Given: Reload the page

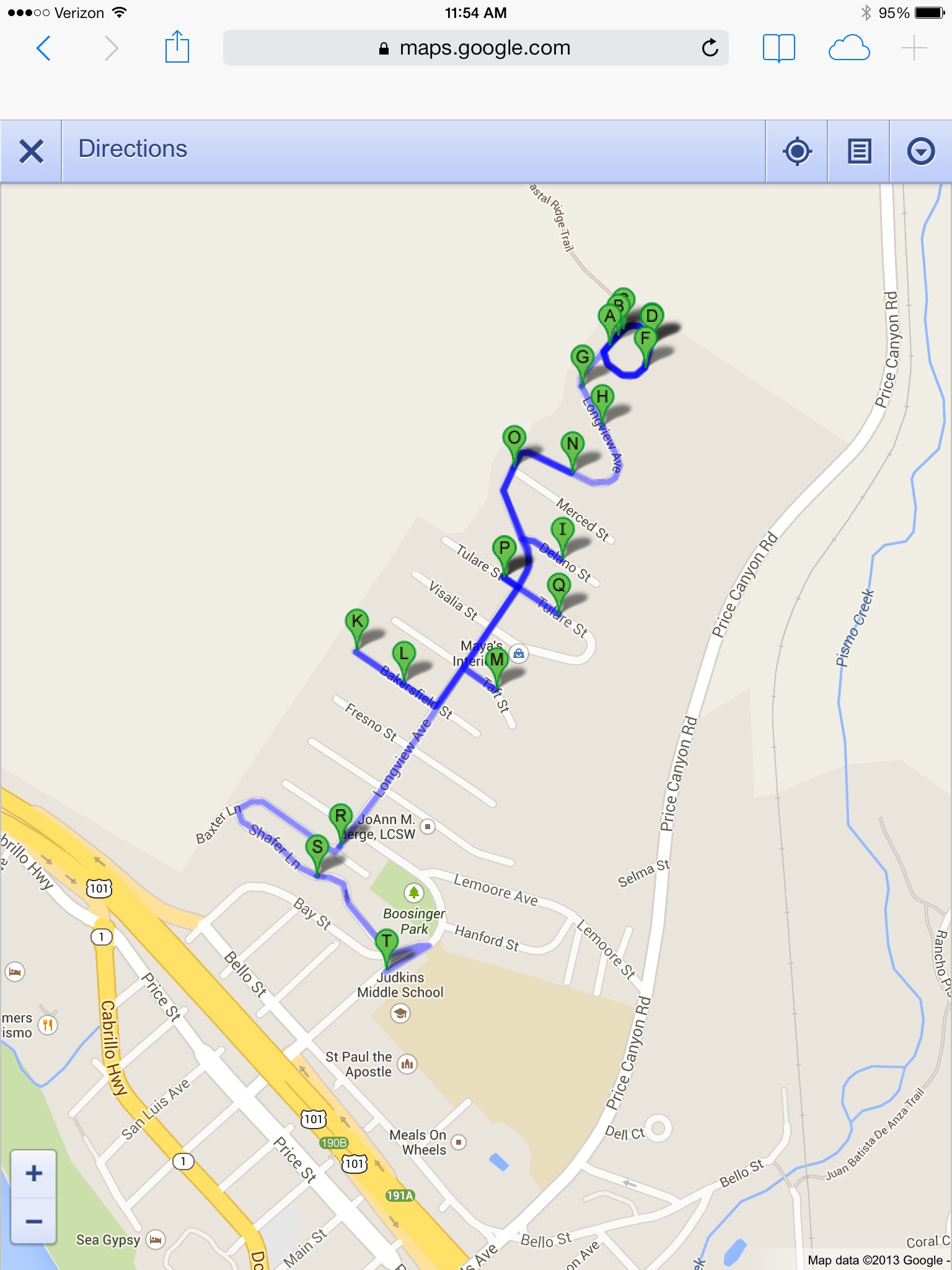Looking at the screenshot, I should point(710,48).
